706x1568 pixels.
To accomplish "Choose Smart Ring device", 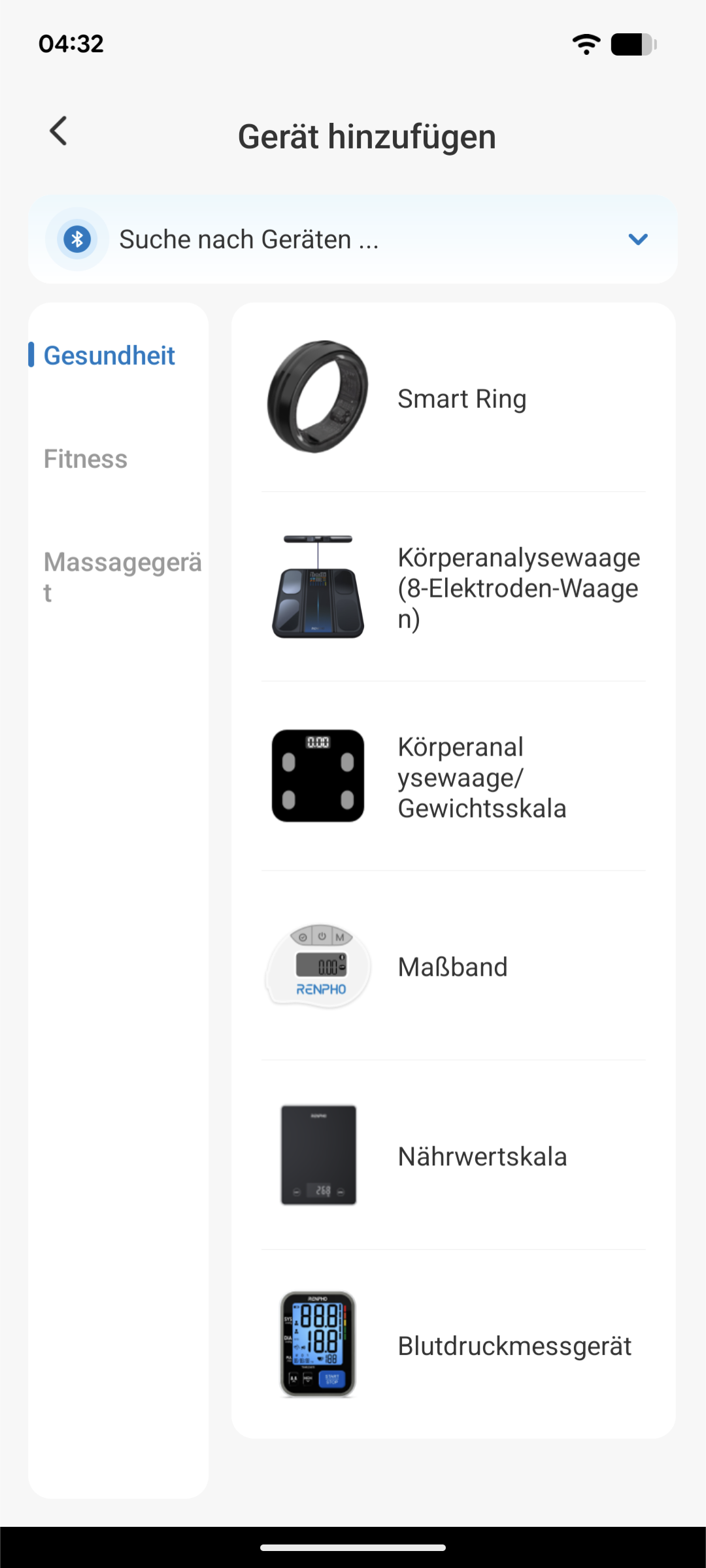I will click(x=453, y=398).
